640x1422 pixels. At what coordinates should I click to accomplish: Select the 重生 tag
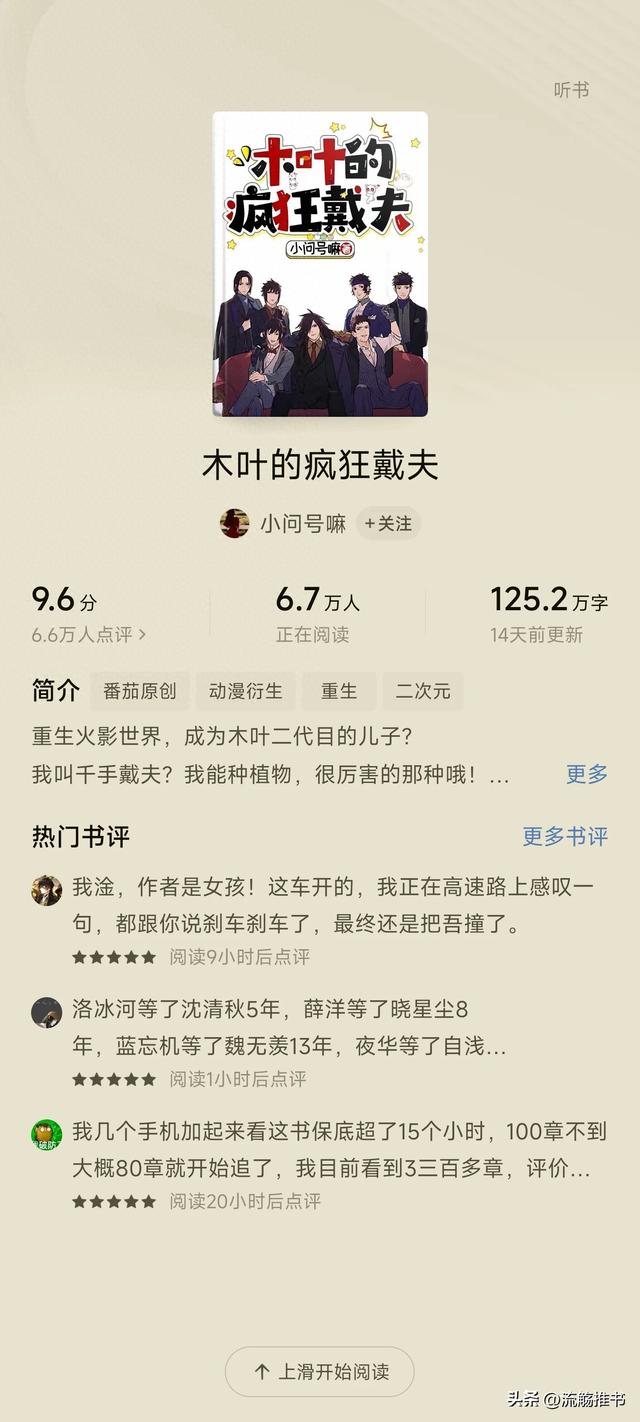tap(338, 691)
